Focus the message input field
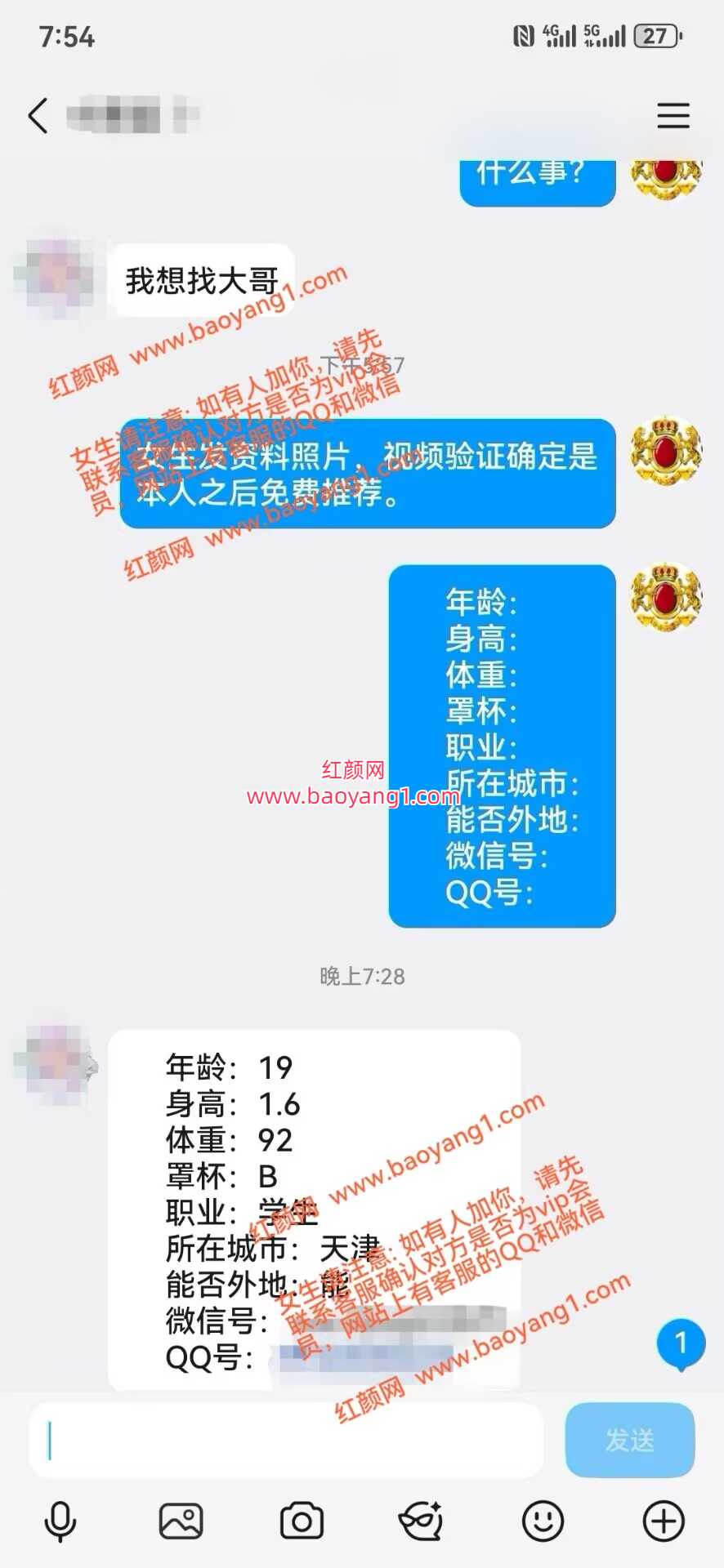 [286, 1441]
